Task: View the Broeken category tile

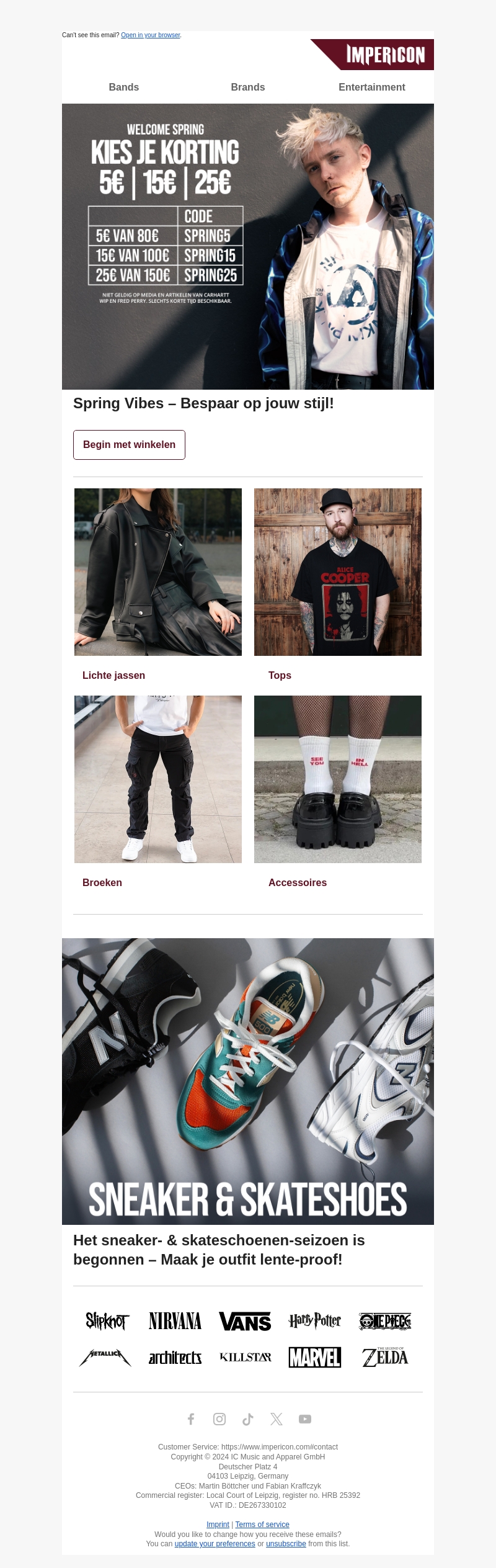Action: point(158,779)
